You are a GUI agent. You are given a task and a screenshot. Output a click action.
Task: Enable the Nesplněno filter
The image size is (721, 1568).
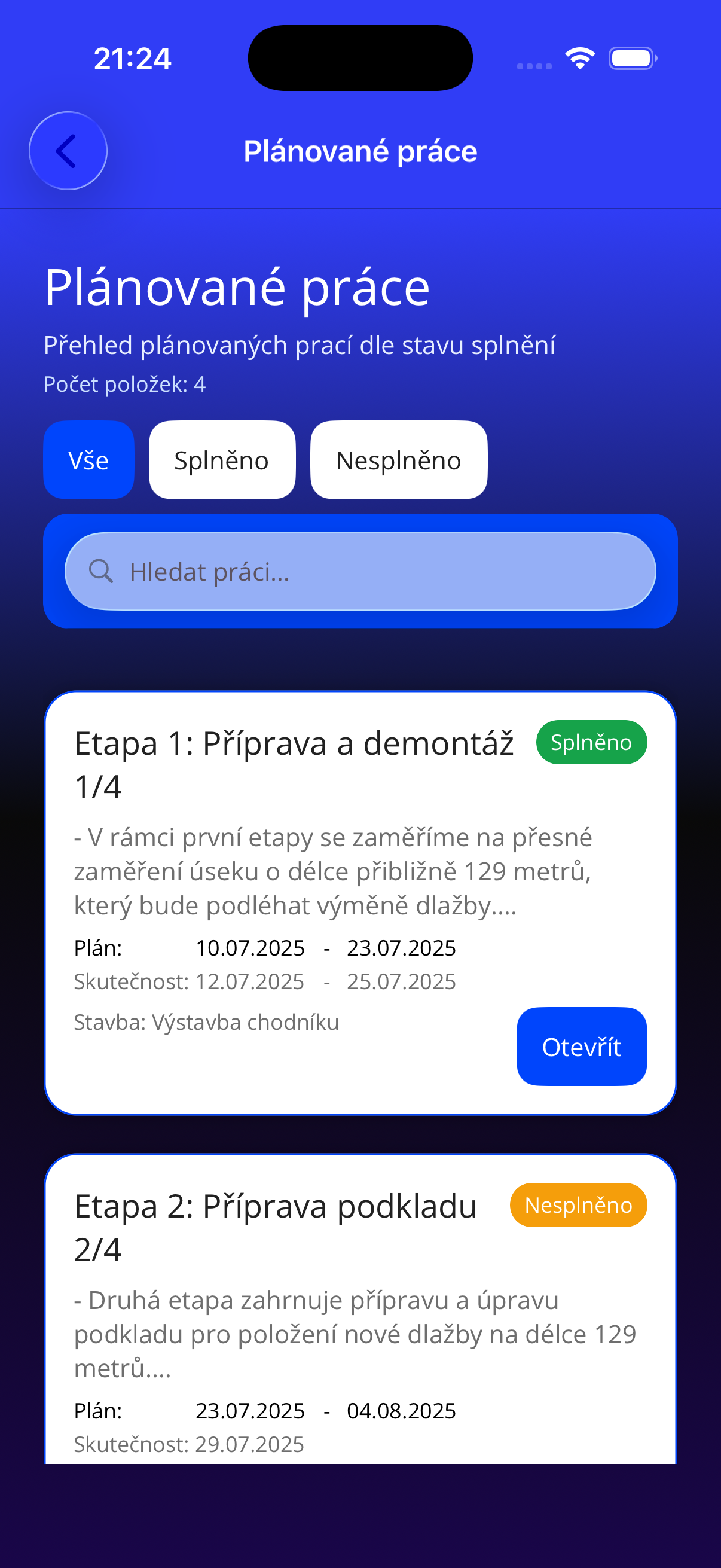[399, 460]
